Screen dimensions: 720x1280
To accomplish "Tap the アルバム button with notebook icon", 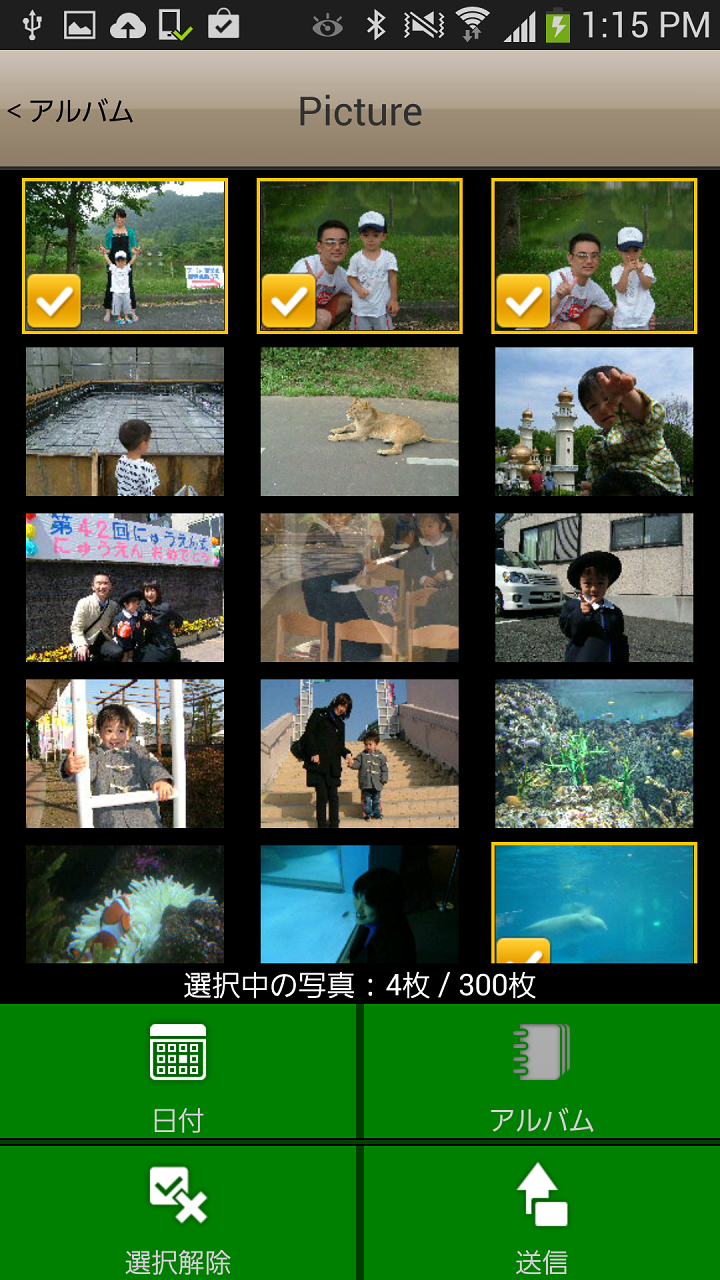I will tap(541, 1072).
